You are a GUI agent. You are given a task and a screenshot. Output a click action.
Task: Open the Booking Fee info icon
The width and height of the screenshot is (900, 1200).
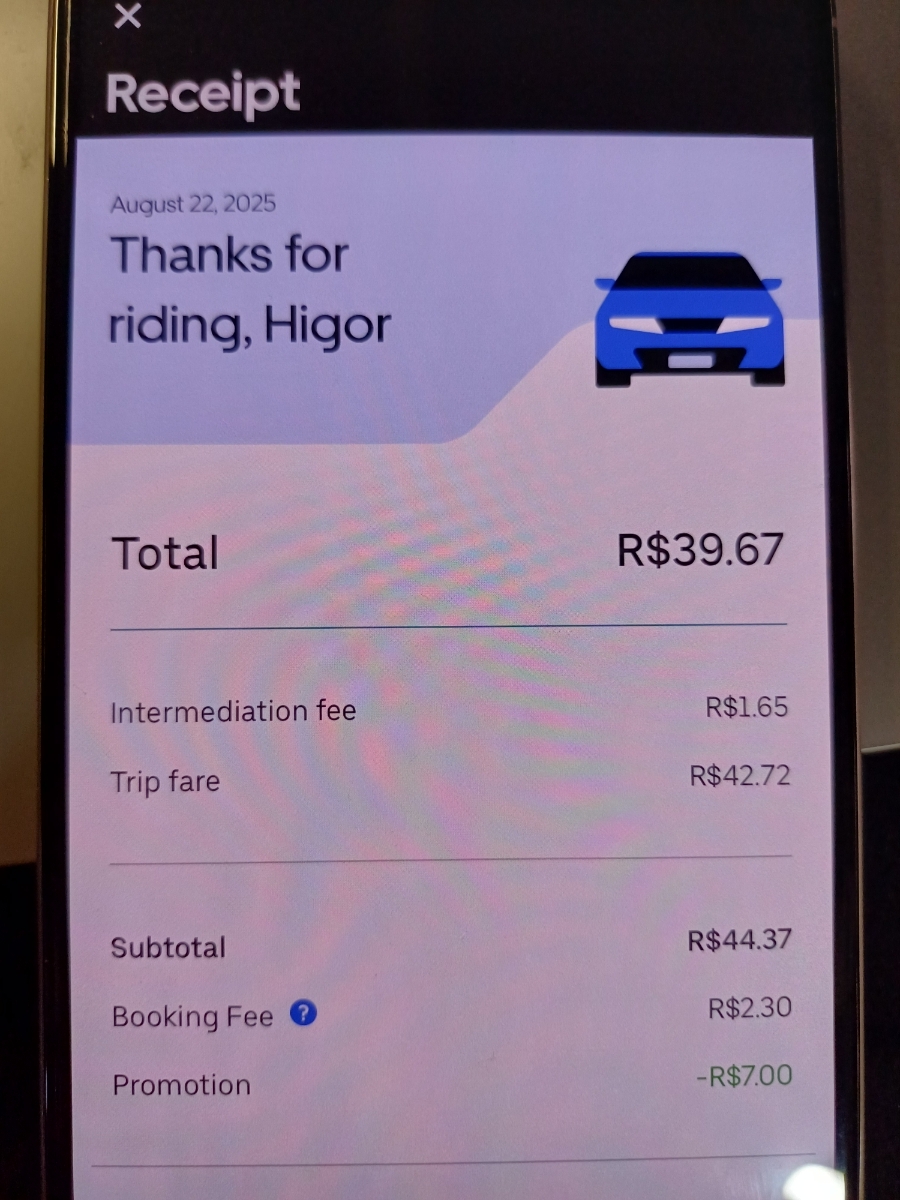[x=303, y=1014]
